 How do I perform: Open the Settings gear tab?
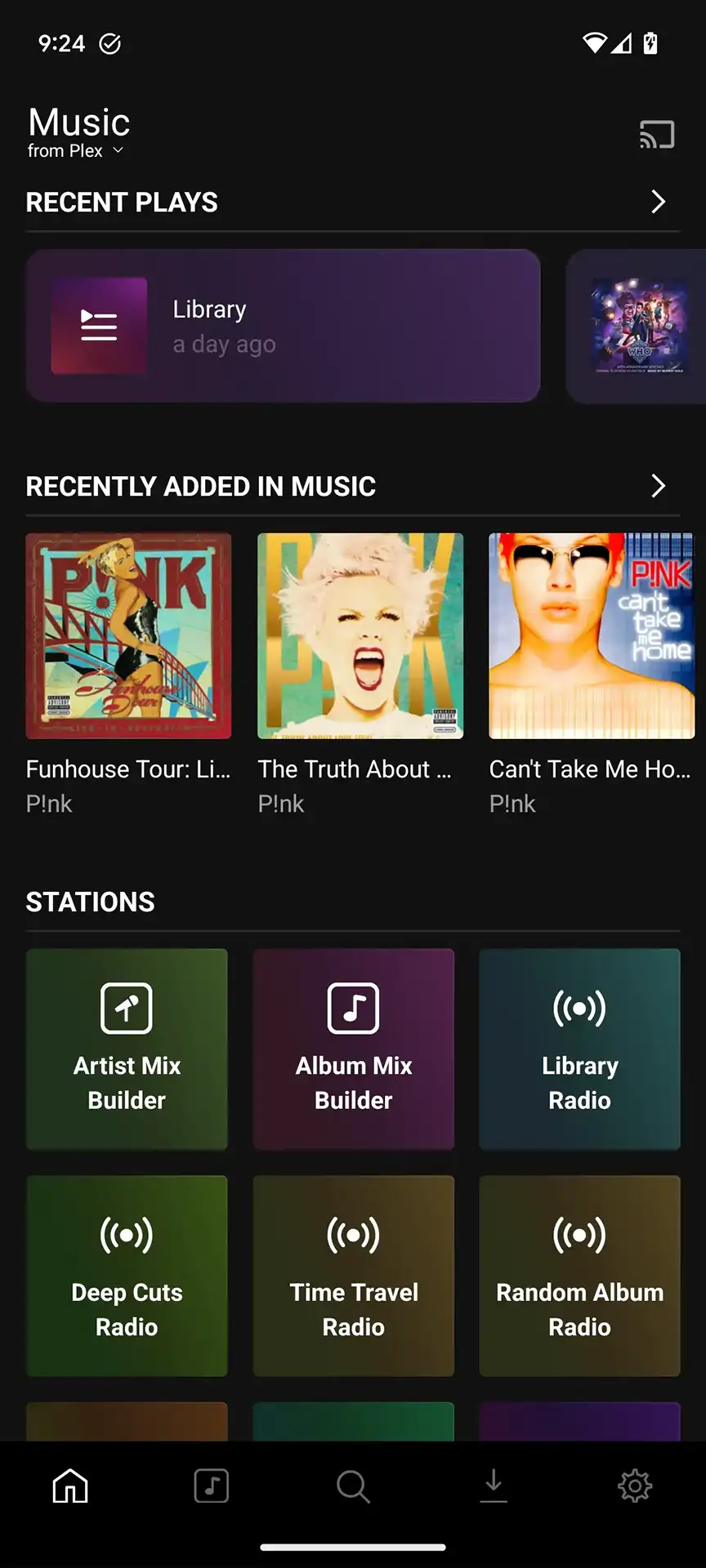[x=635, y=1486]
